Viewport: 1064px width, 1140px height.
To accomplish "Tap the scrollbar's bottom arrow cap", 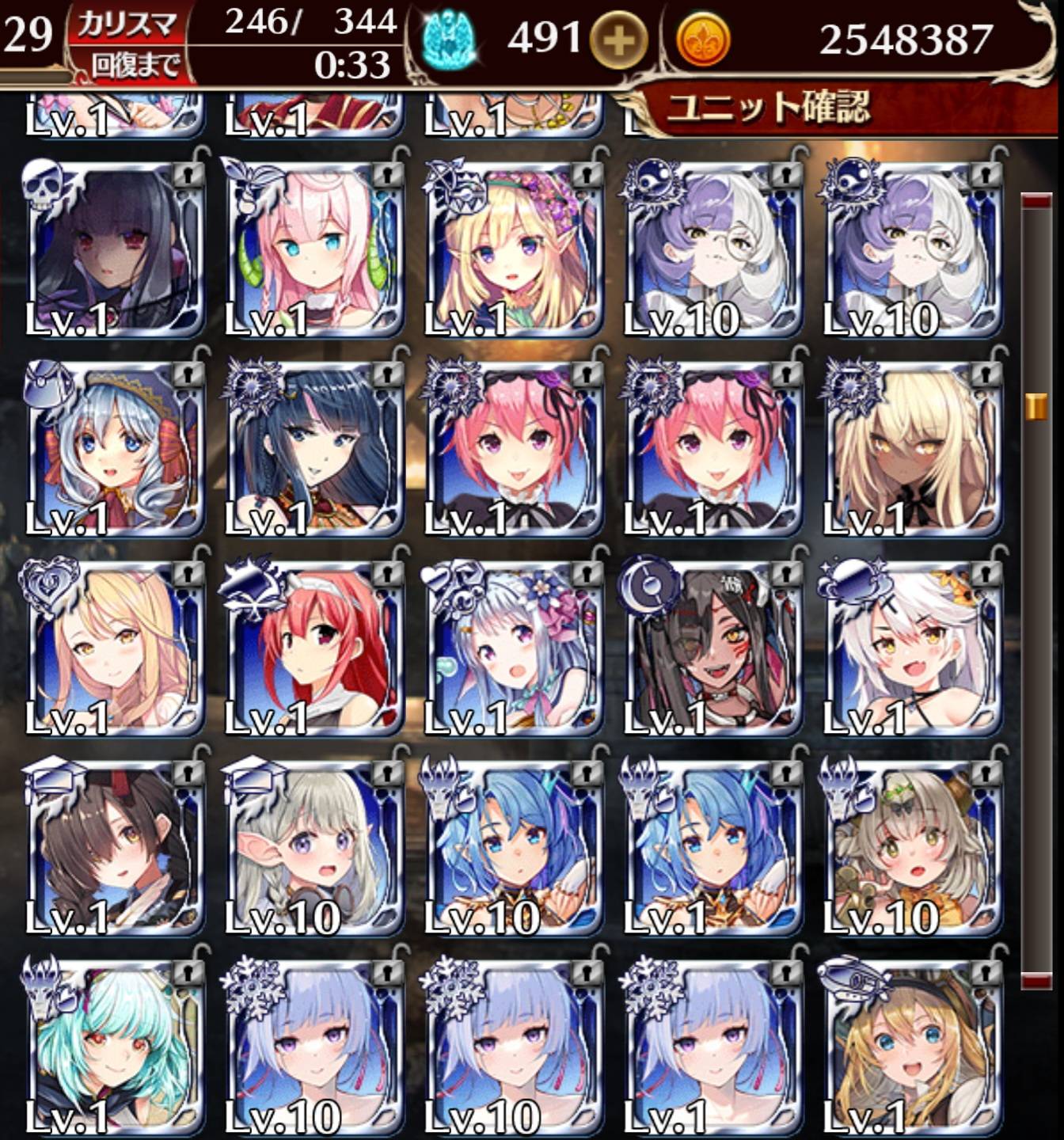I will [x=1036, y=981].
